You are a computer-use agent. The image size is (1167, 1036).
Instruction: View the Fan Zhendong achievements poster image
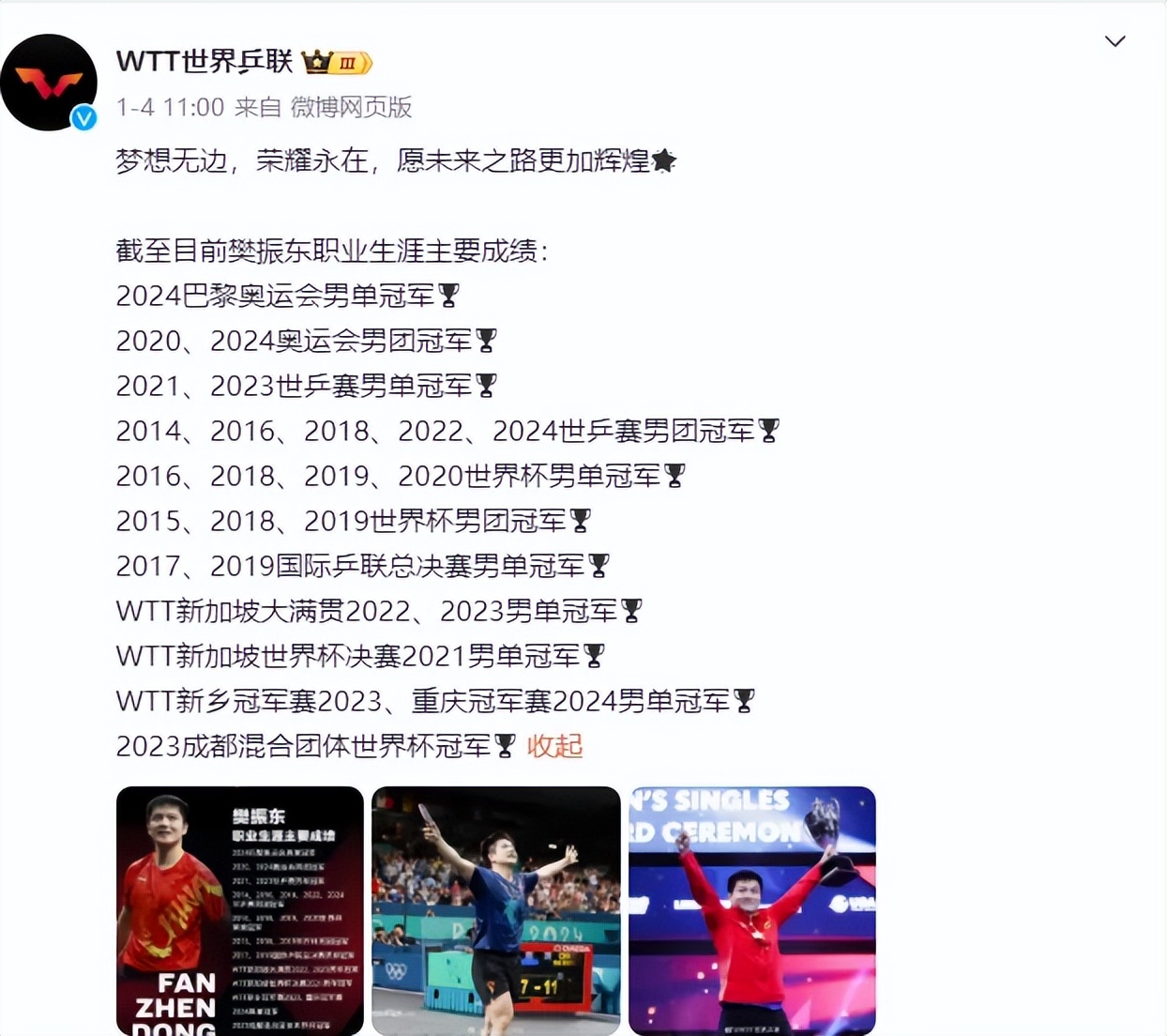(x=240, y=910)
